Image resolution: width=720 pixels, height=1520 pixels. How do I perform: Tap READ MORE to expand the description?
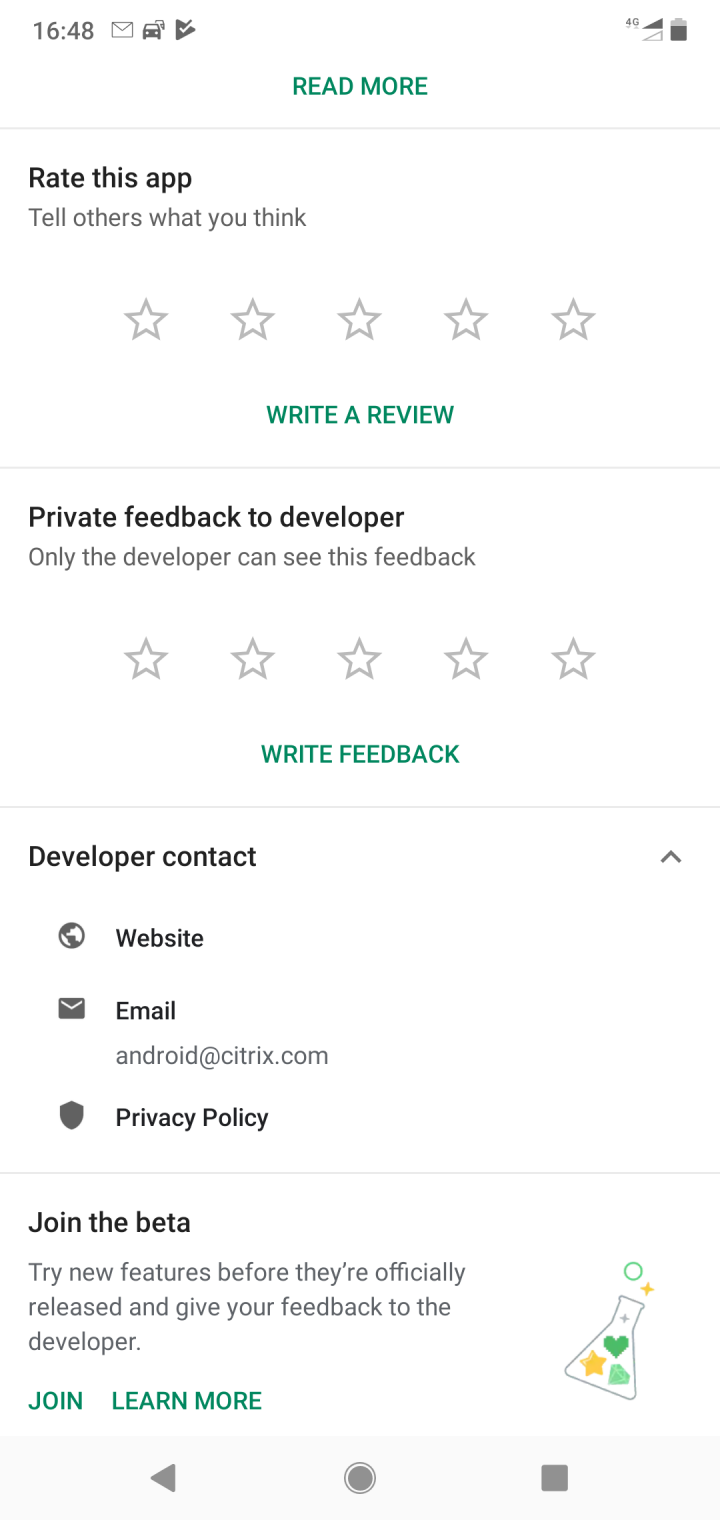pos(360,86)
